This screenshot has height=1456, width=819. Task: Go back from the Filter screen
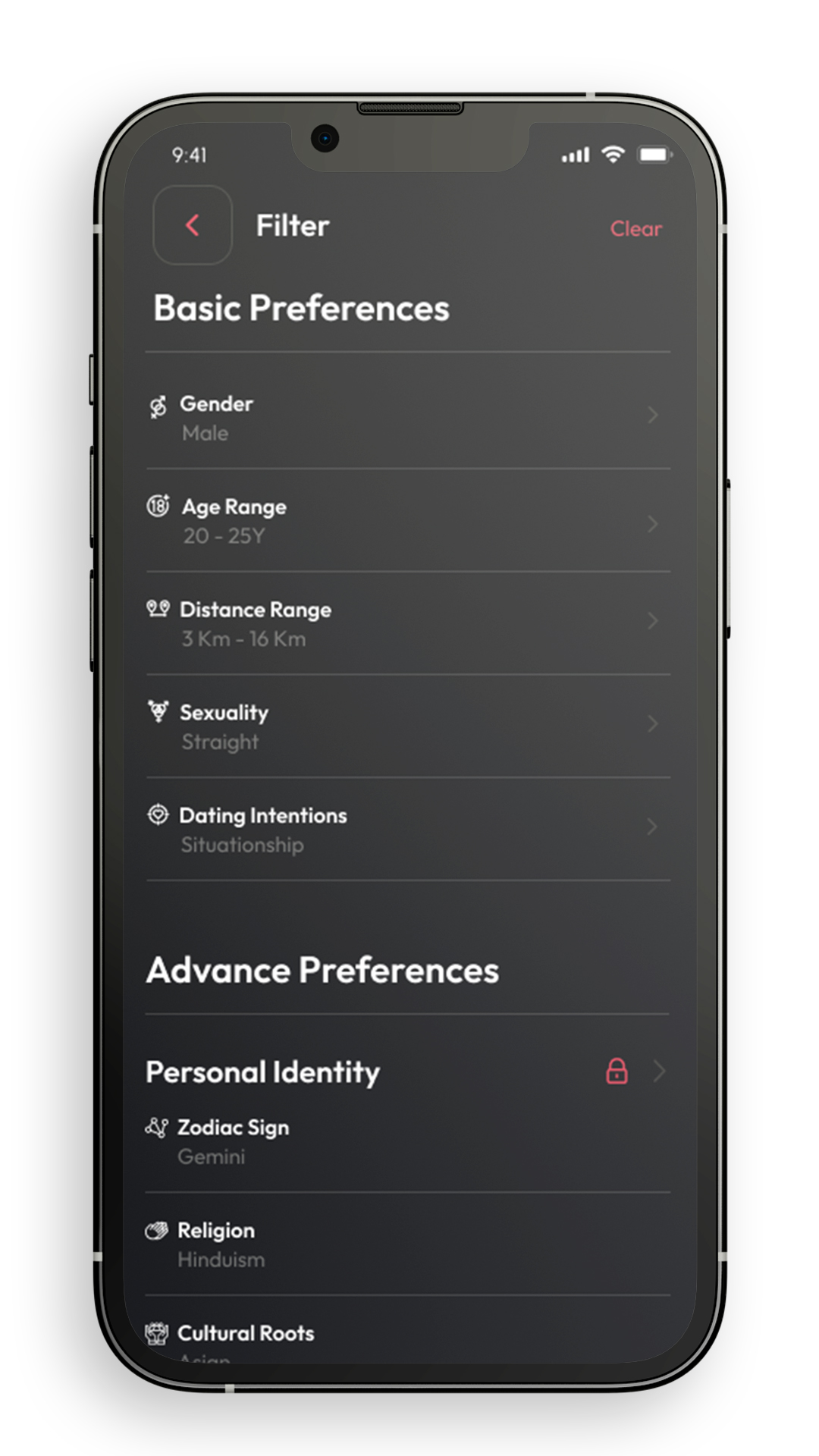[x=193, y=225]
